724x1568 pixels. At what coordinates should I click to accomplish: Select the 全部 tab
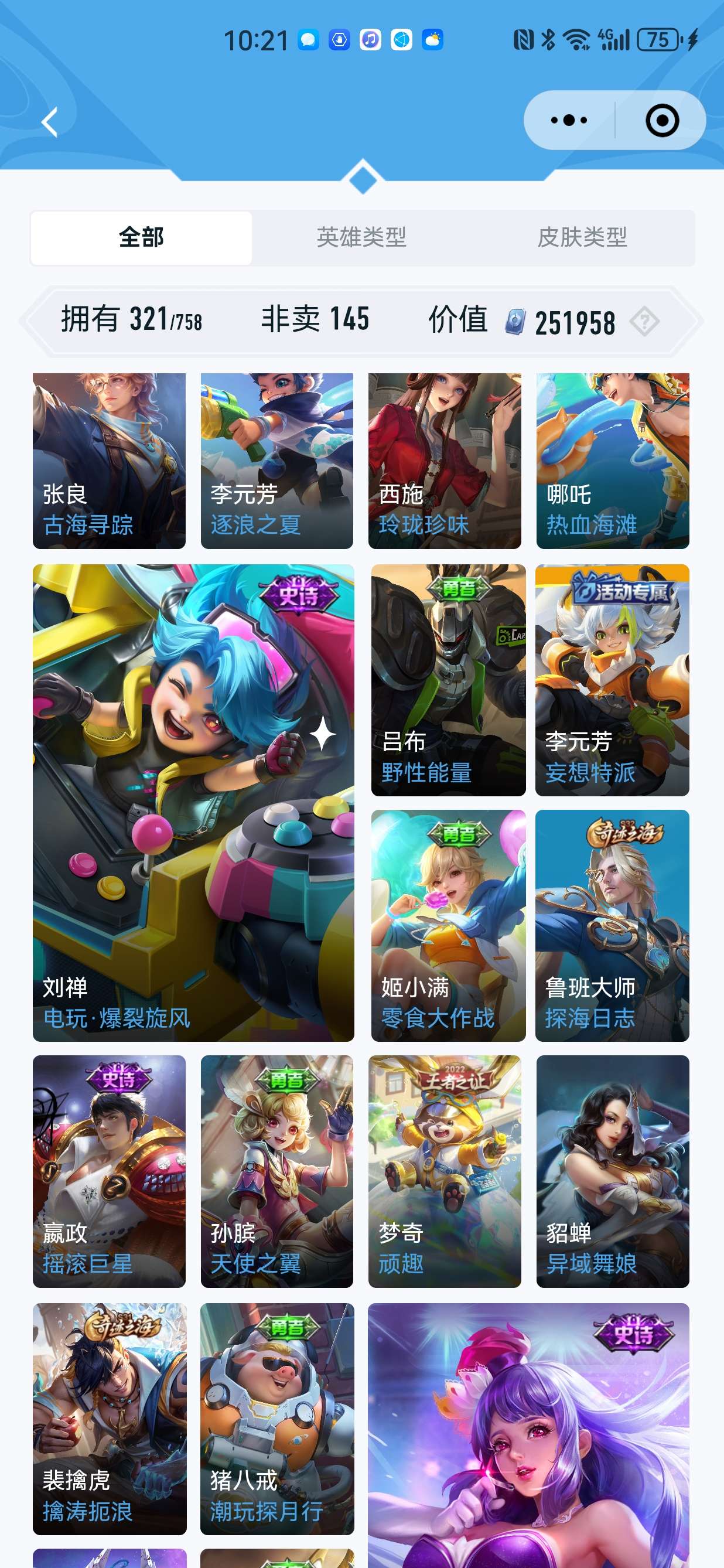tap(141, 237)
